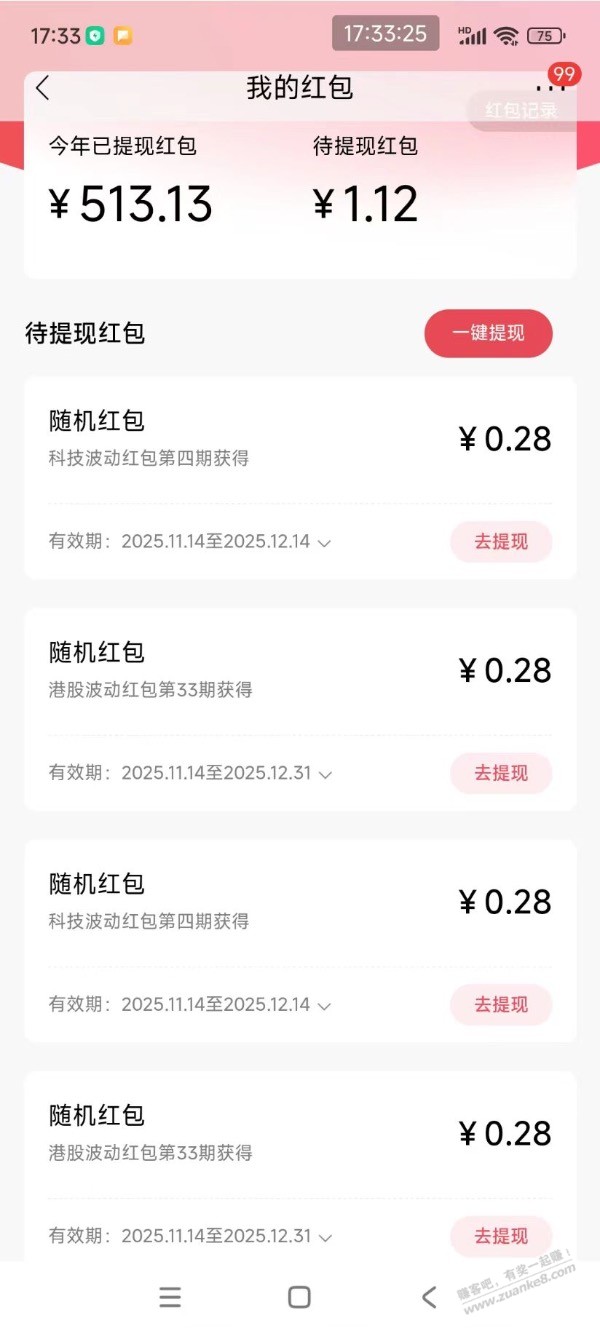This screenshot has height=1334, width=600.
Task: Expand 有效期 details on the first 港股波动红包 card
Action: (324, 774)
